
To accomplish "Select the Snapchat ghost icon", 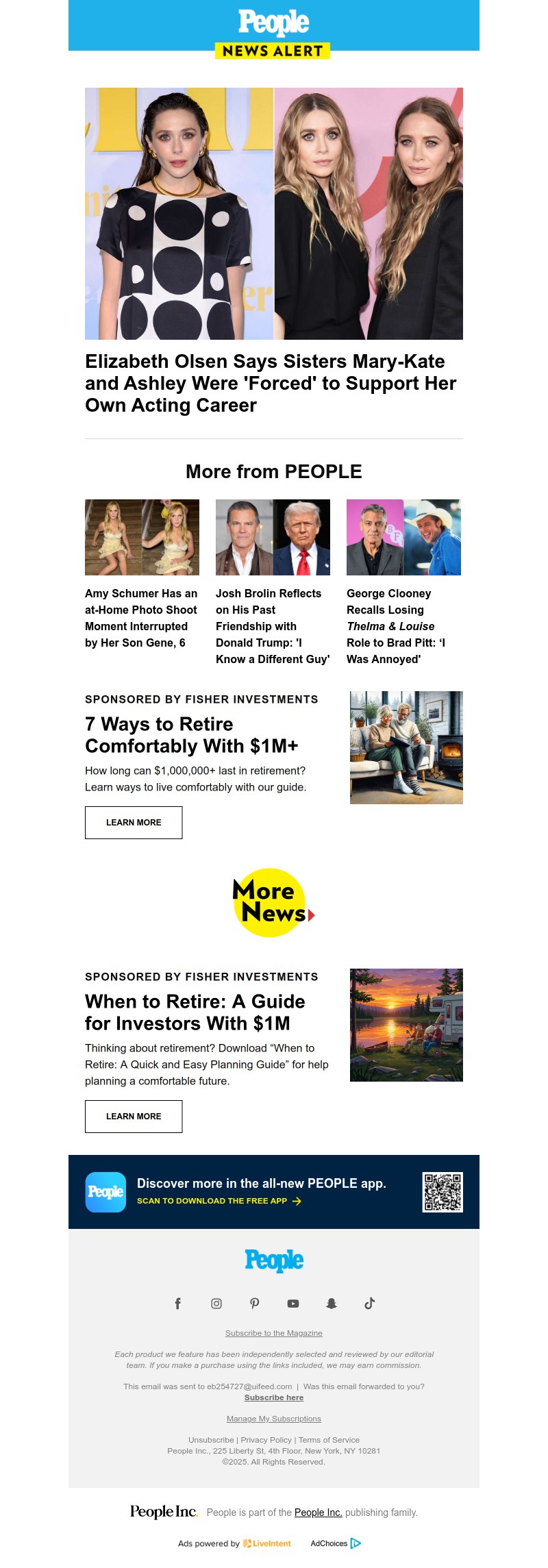I will click(332, 1304).
